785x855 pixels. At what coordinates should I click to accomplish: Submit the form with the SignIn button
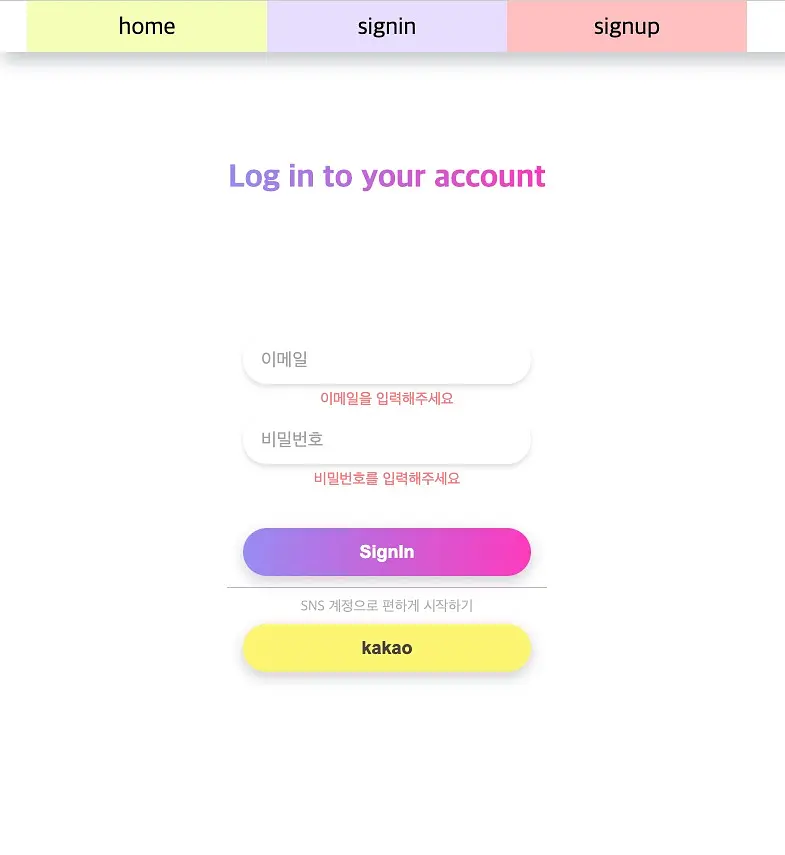387,552
